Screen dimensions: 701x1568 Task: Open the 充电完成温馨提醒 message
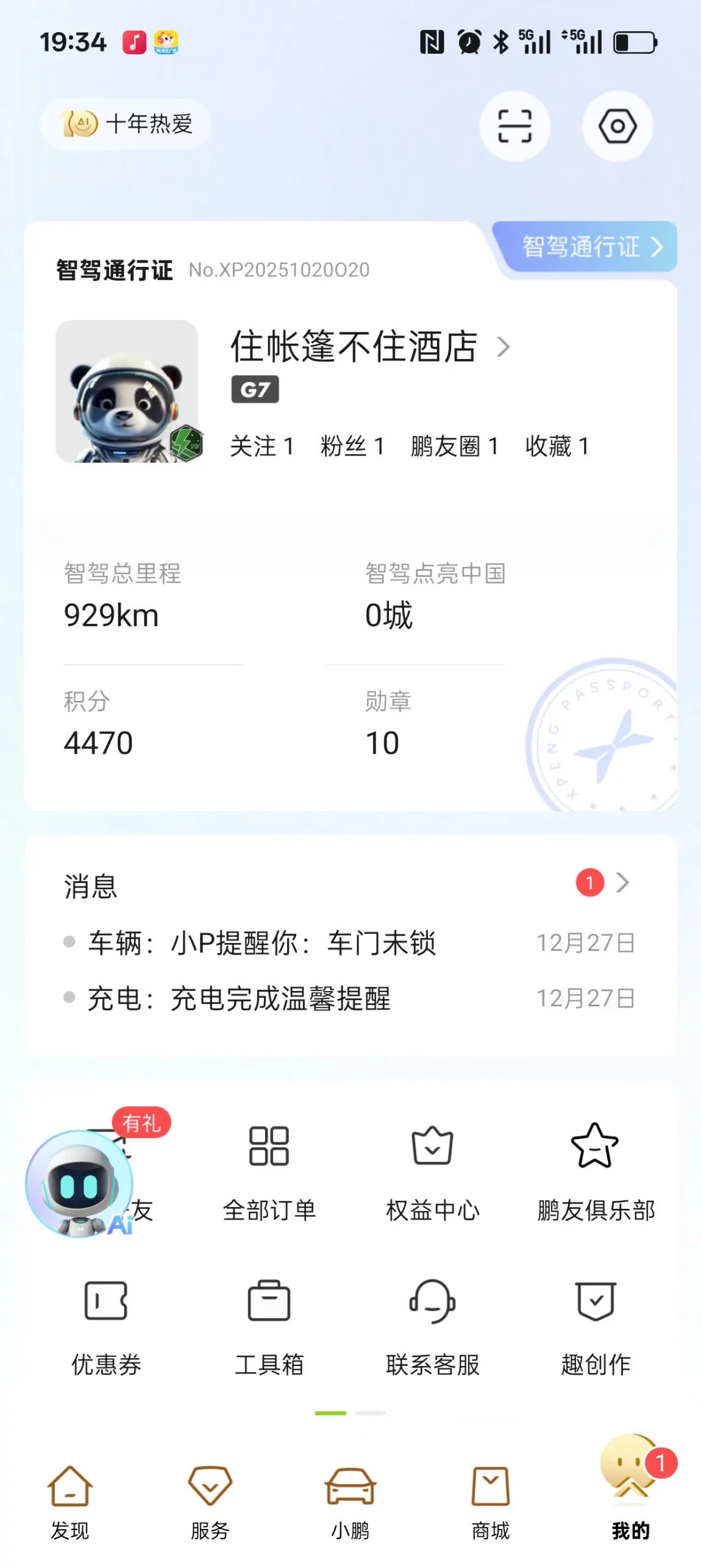(x=239, y=998)
